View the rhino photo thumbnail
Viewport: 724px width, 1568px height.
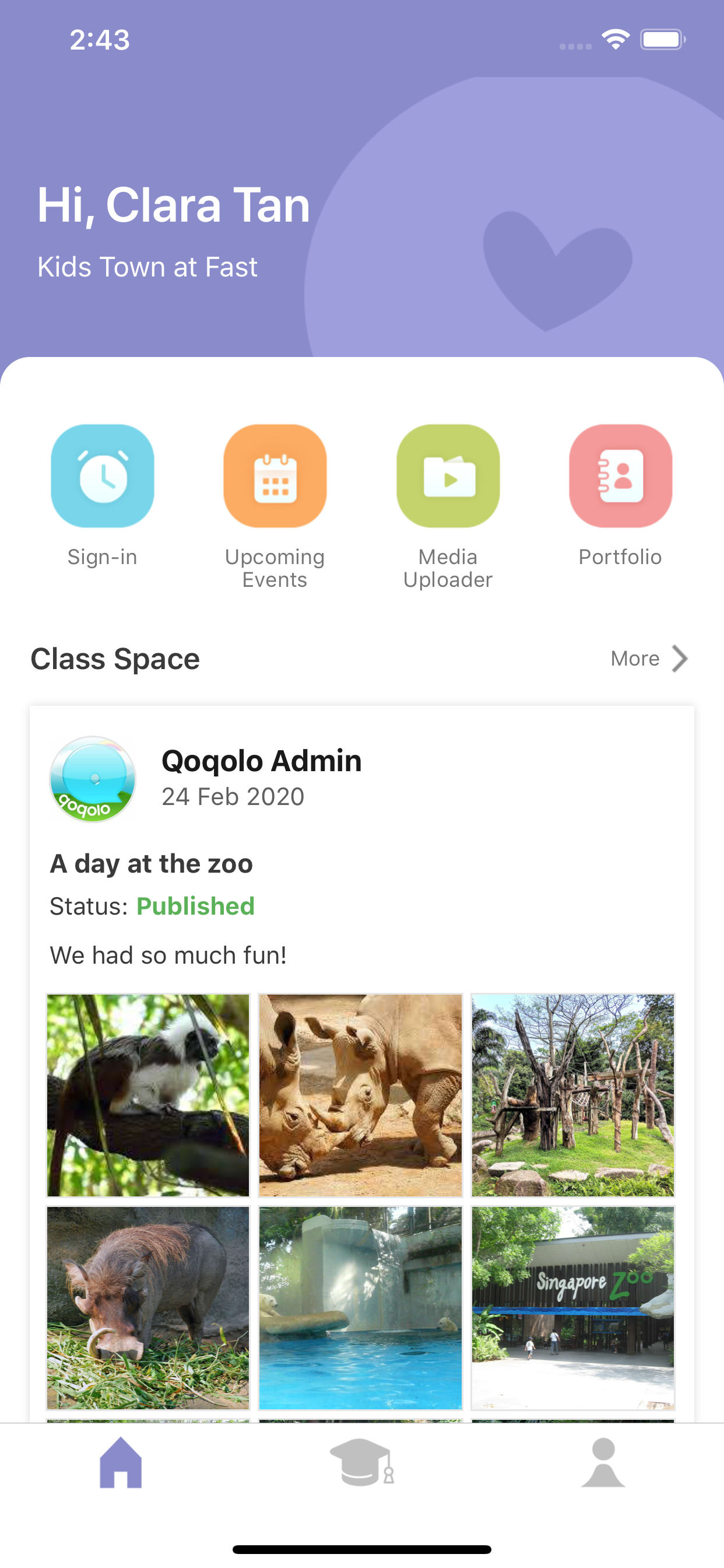360,1097
